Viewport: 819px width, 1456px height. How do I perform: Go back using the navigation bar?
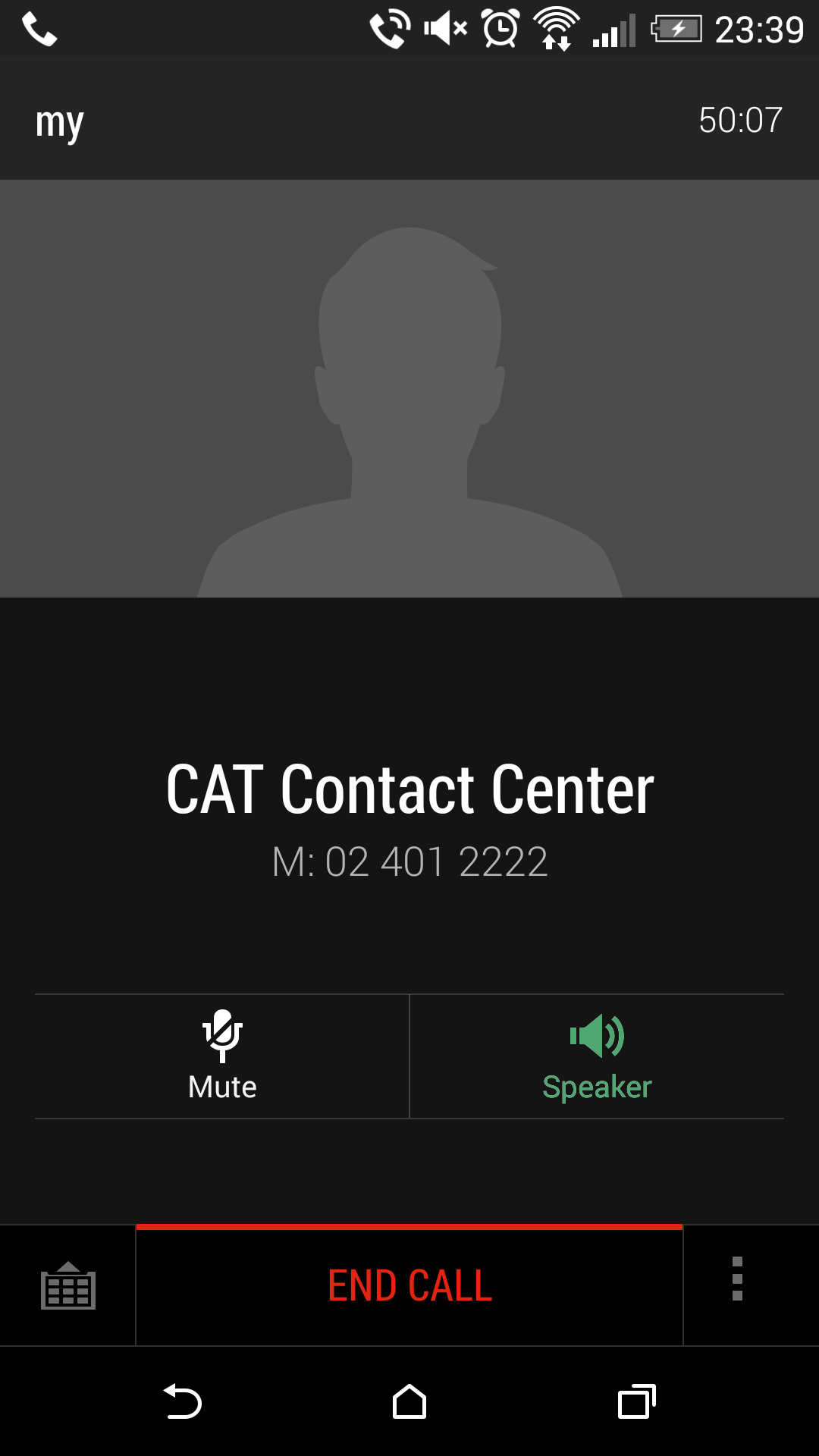pos(183,1401)
